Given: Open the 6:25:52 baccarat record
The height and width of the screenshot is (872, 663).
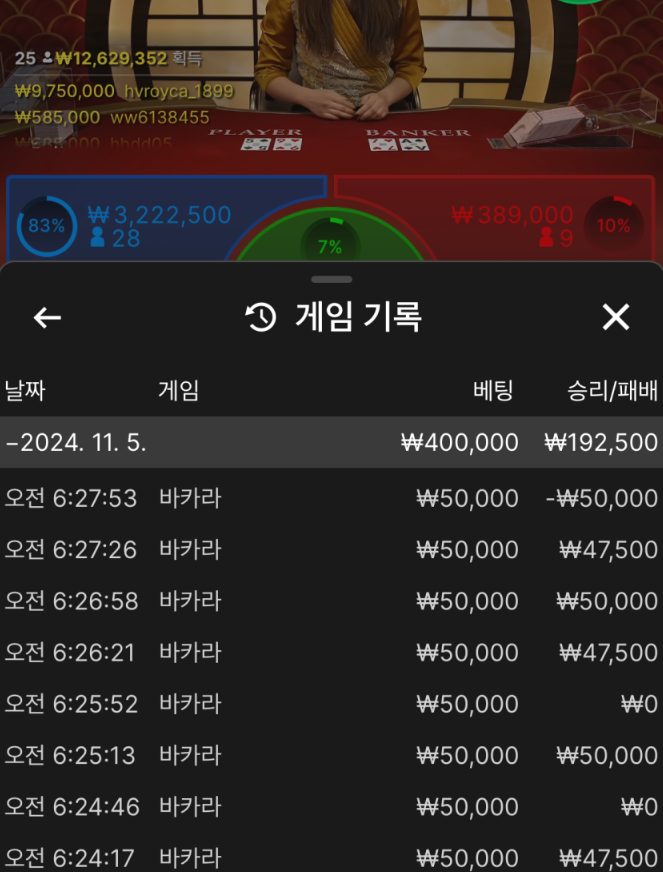Looking at the screenshot, I should 331,704.
